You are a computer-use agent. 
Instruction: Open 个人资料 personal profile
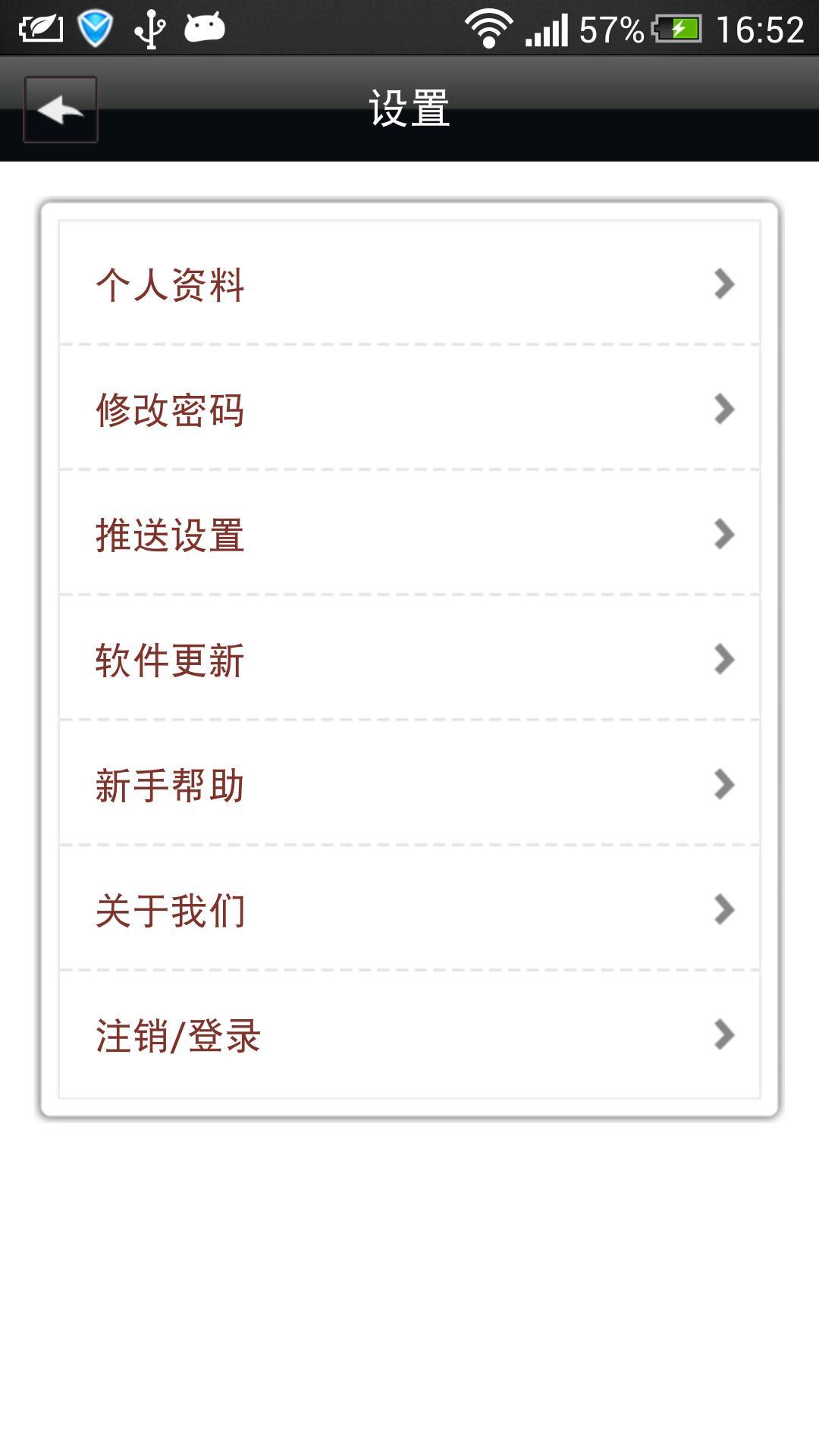pyautogui.click(x=409, y=283)
